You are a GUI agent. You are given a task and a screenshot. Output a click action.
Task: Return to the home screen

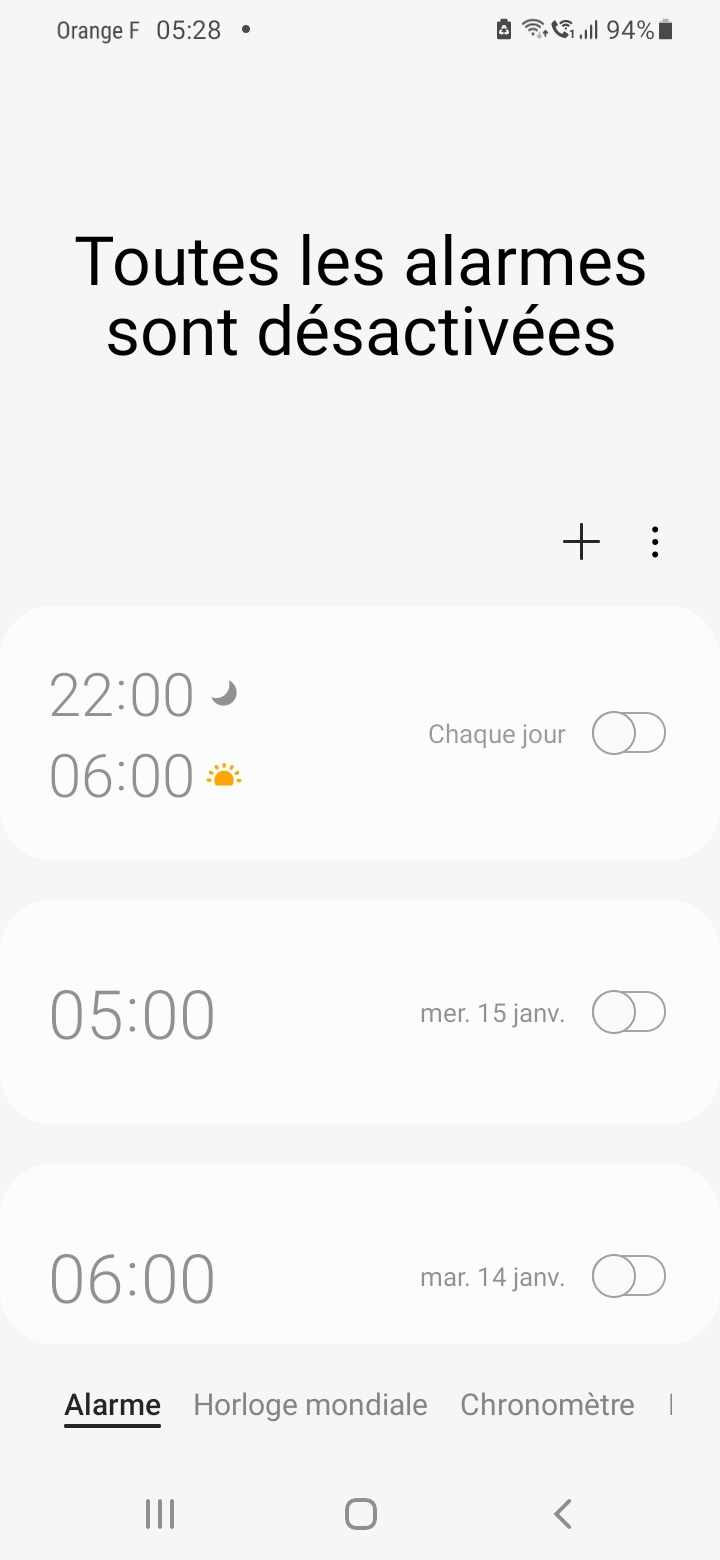click(360, 1514)
